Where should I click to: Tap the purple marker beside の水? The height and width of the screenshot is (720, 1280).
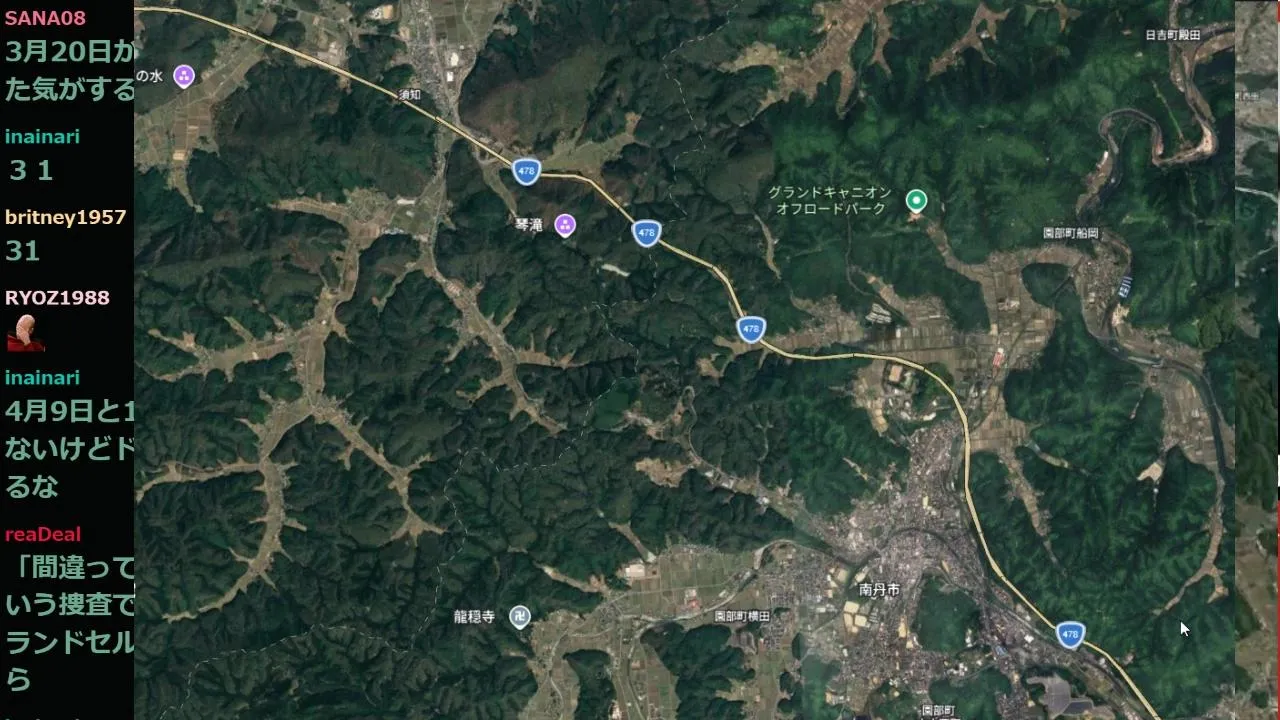point(184,76)
